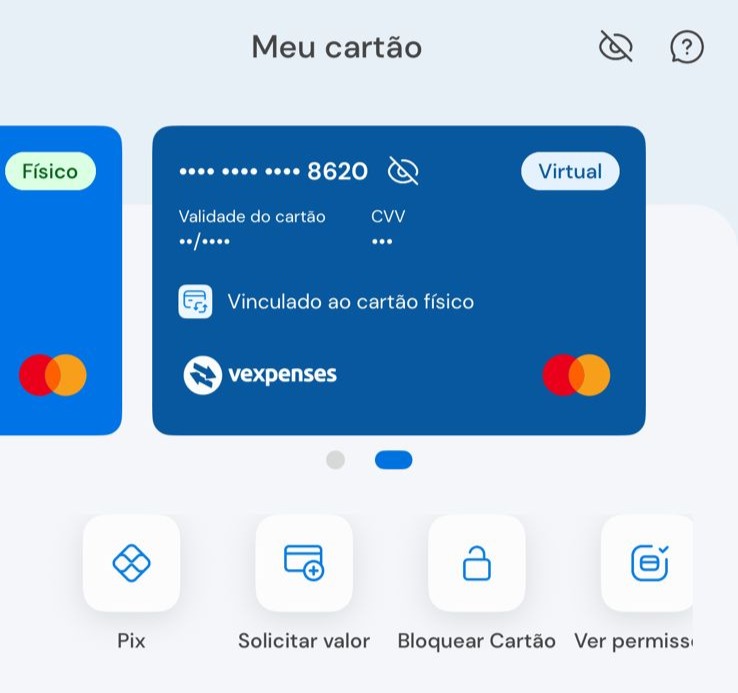
Task: Select the Físico card
Action: point(60,280)
